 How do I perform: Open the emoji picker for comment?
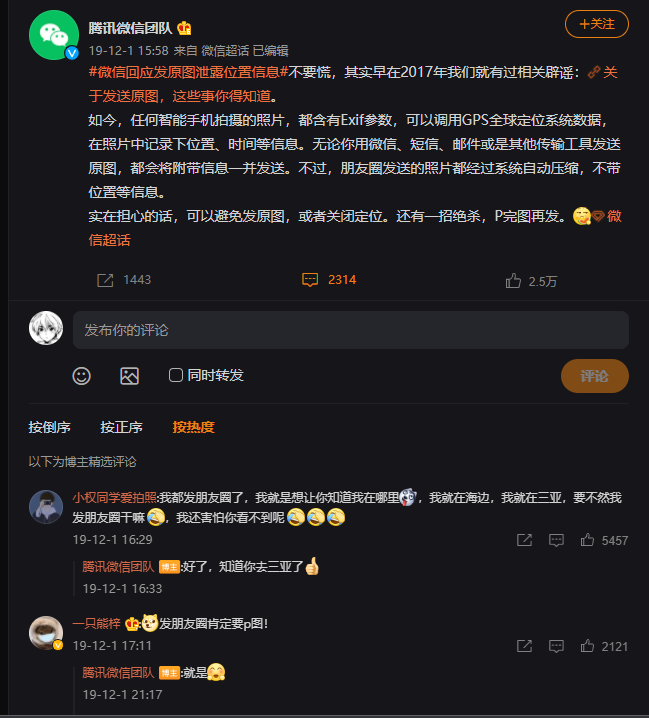(82, 375)
